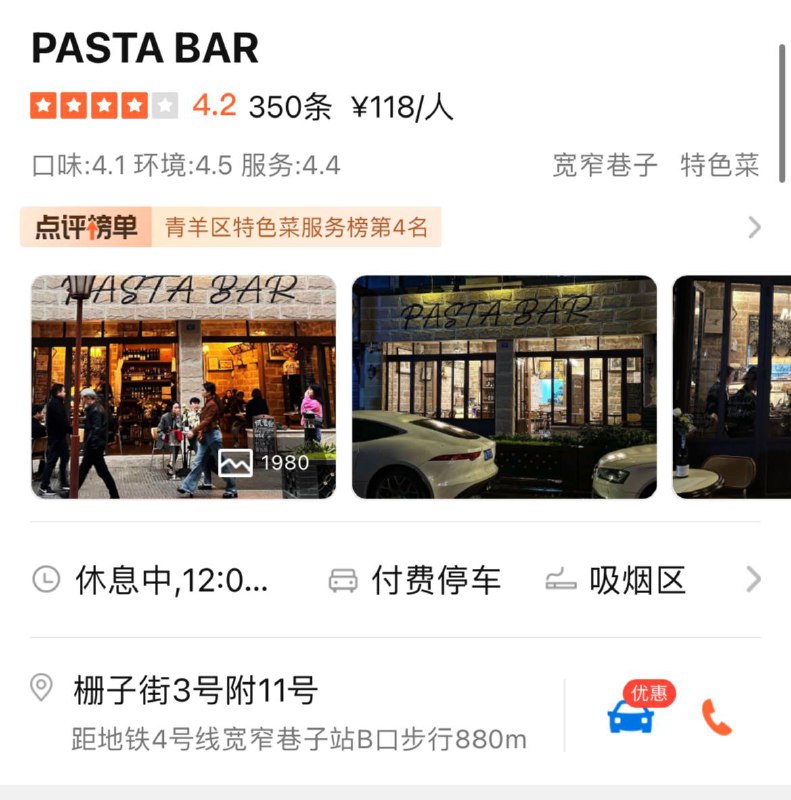Image resolution: width=791 pixels, height=800 pixels.
Task: Click the metro walking directions text
Action: pyautogui.click(x=296, y=737)
